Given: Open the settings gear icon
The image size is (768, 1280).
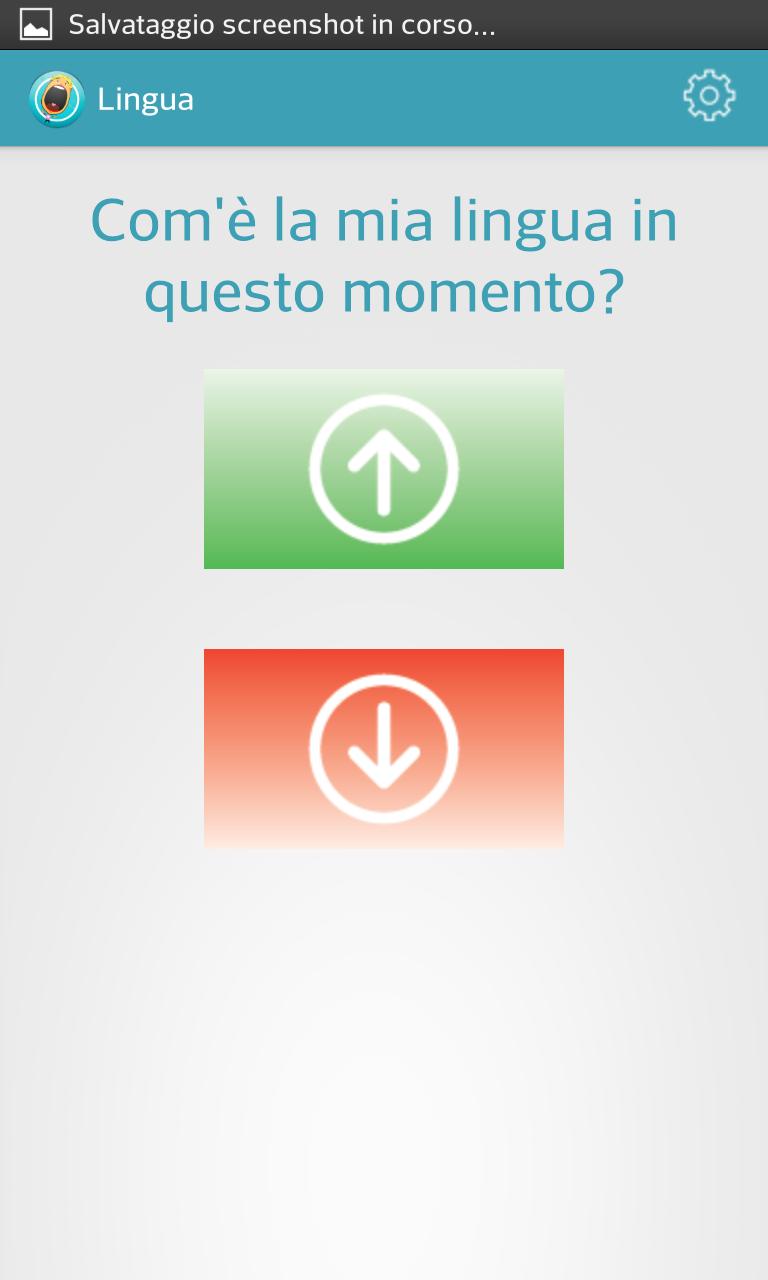Looking at the screenshot, I should click(709, 97).
